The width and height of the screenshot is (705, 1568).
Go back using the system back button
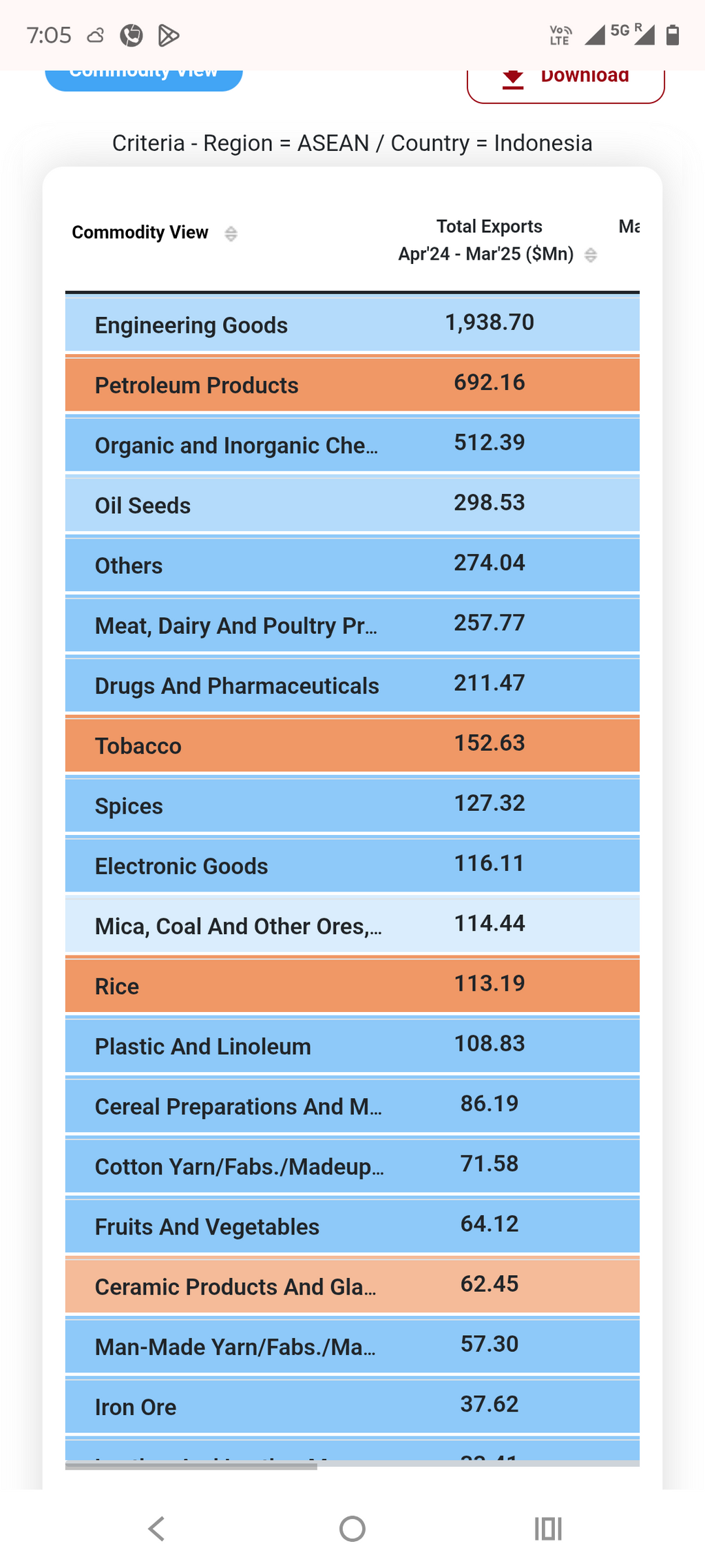click(x=157, y=1529)
